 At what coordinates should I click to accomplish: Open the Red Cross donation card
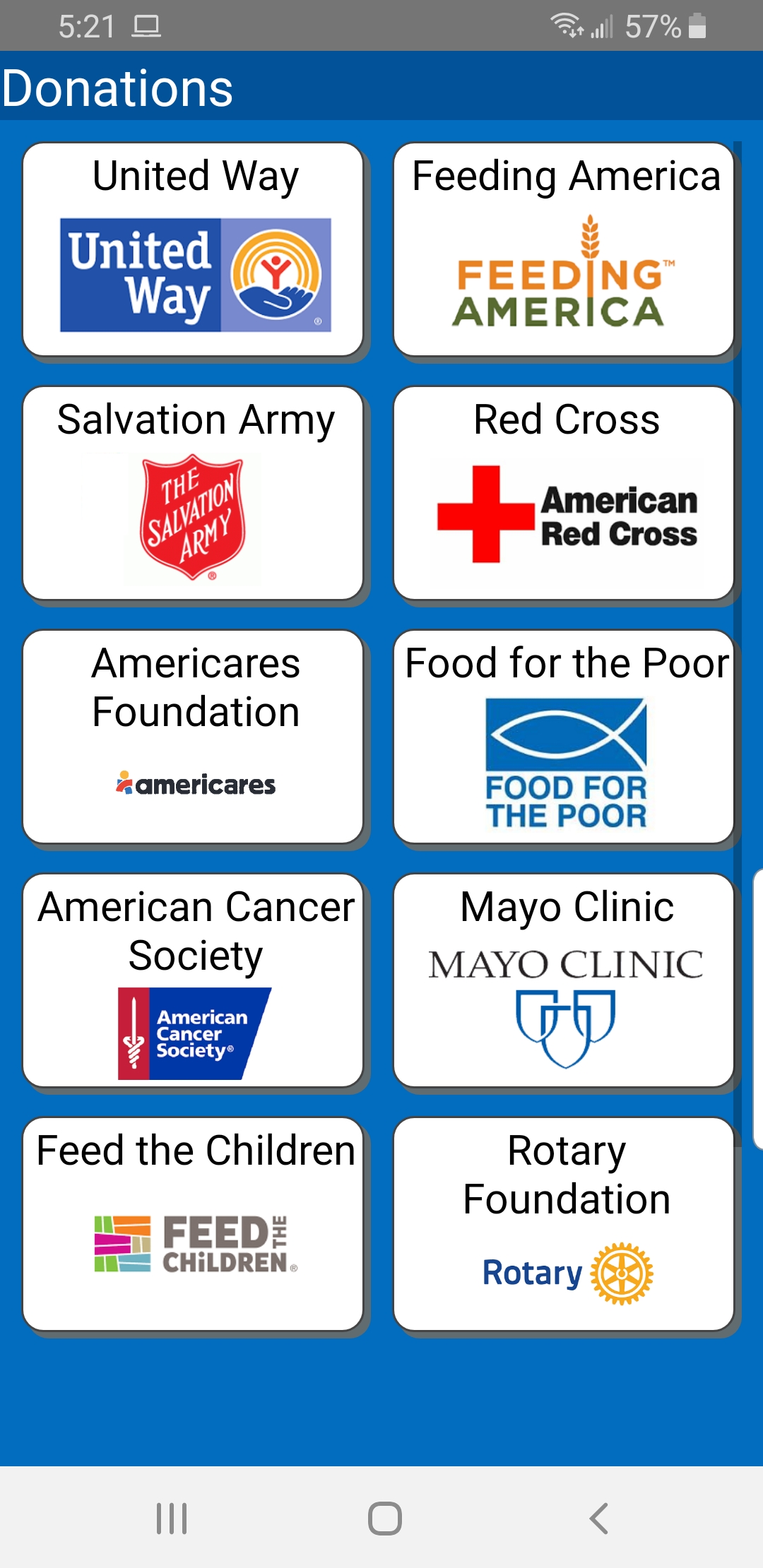(564, 493)
